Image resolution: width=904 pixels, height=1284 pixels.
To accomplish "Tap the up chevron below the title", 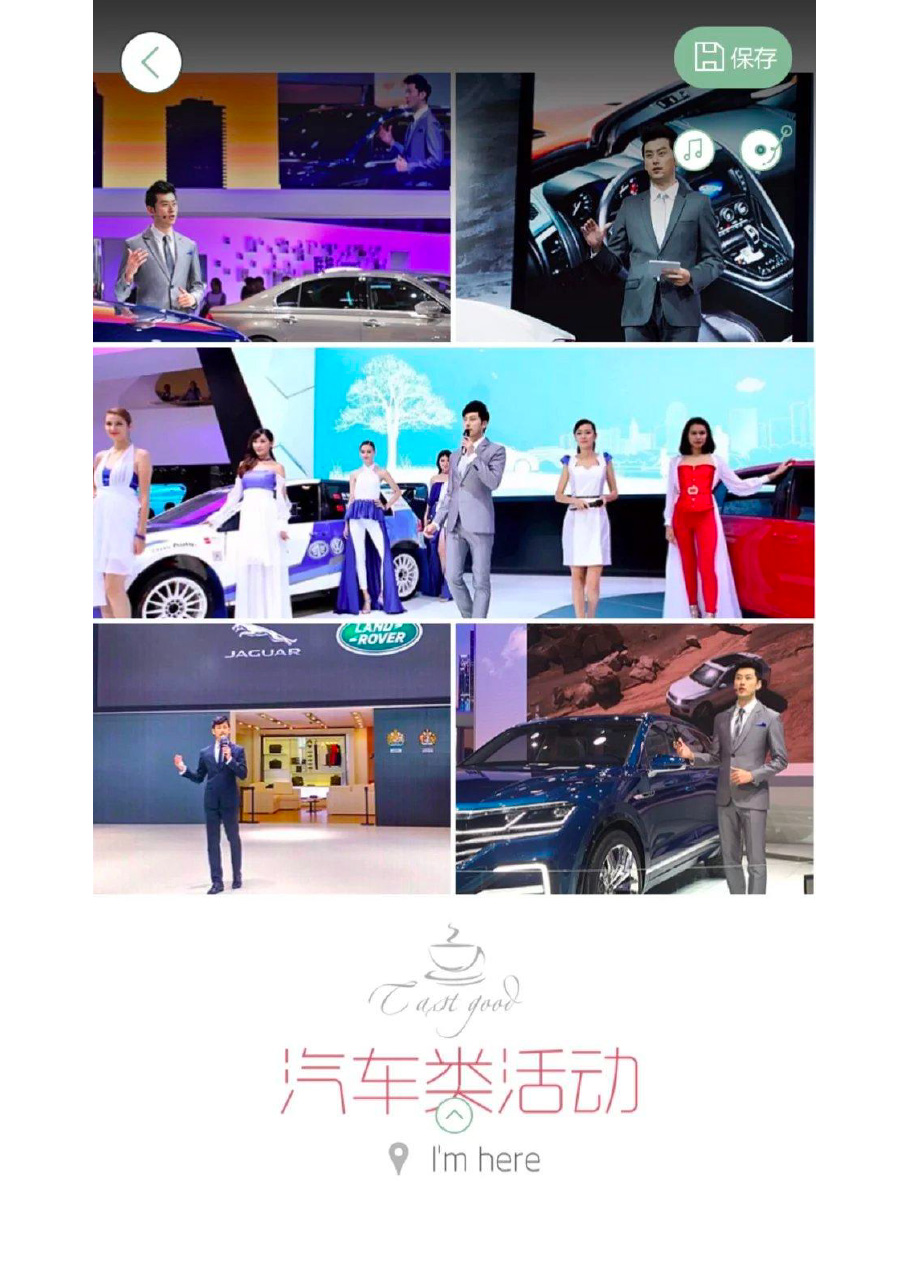I will (x=453, y=1113).
